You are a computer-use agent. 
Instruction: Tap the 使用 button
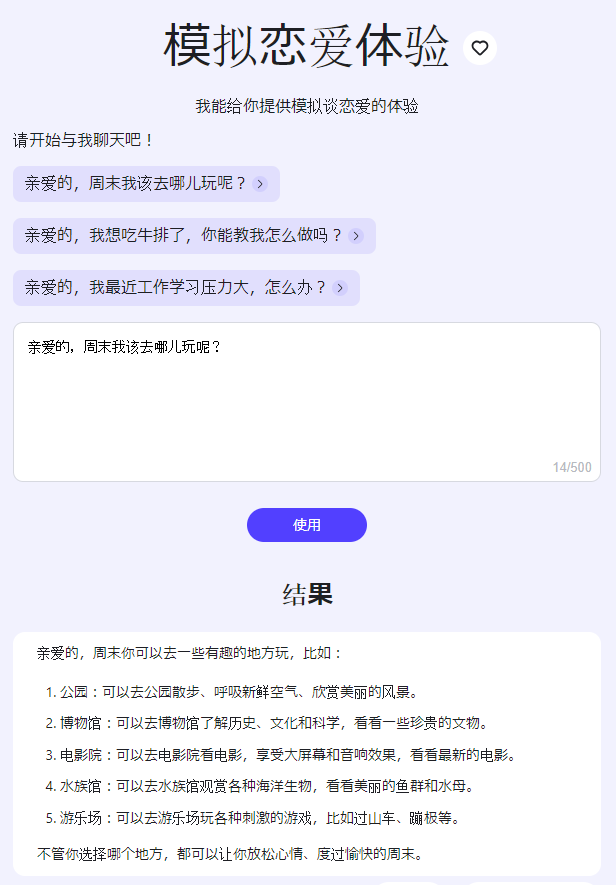[x=307, y=525]
